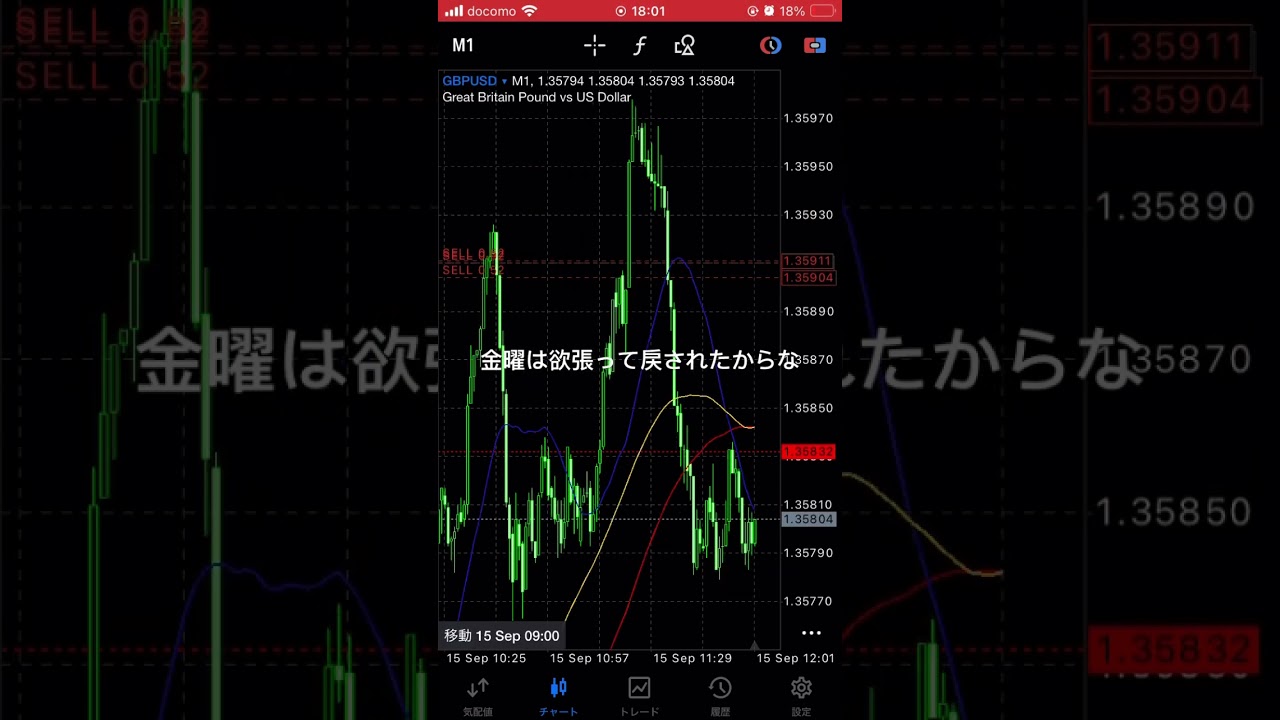
Task: Open the indicators function menu
Action: (640, 45)
